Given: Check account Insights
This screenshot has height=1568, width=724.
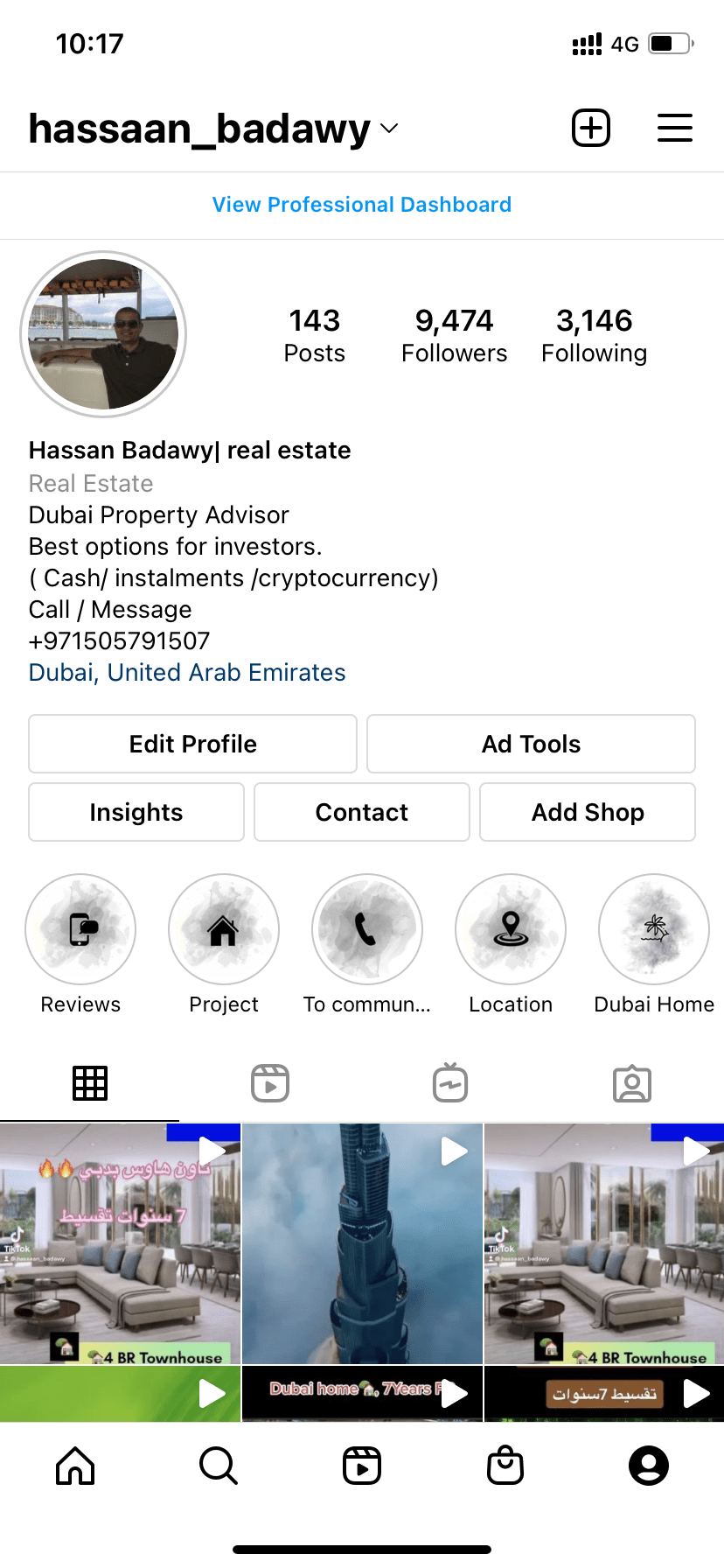Looking at the screenshot, I should 136,812.
